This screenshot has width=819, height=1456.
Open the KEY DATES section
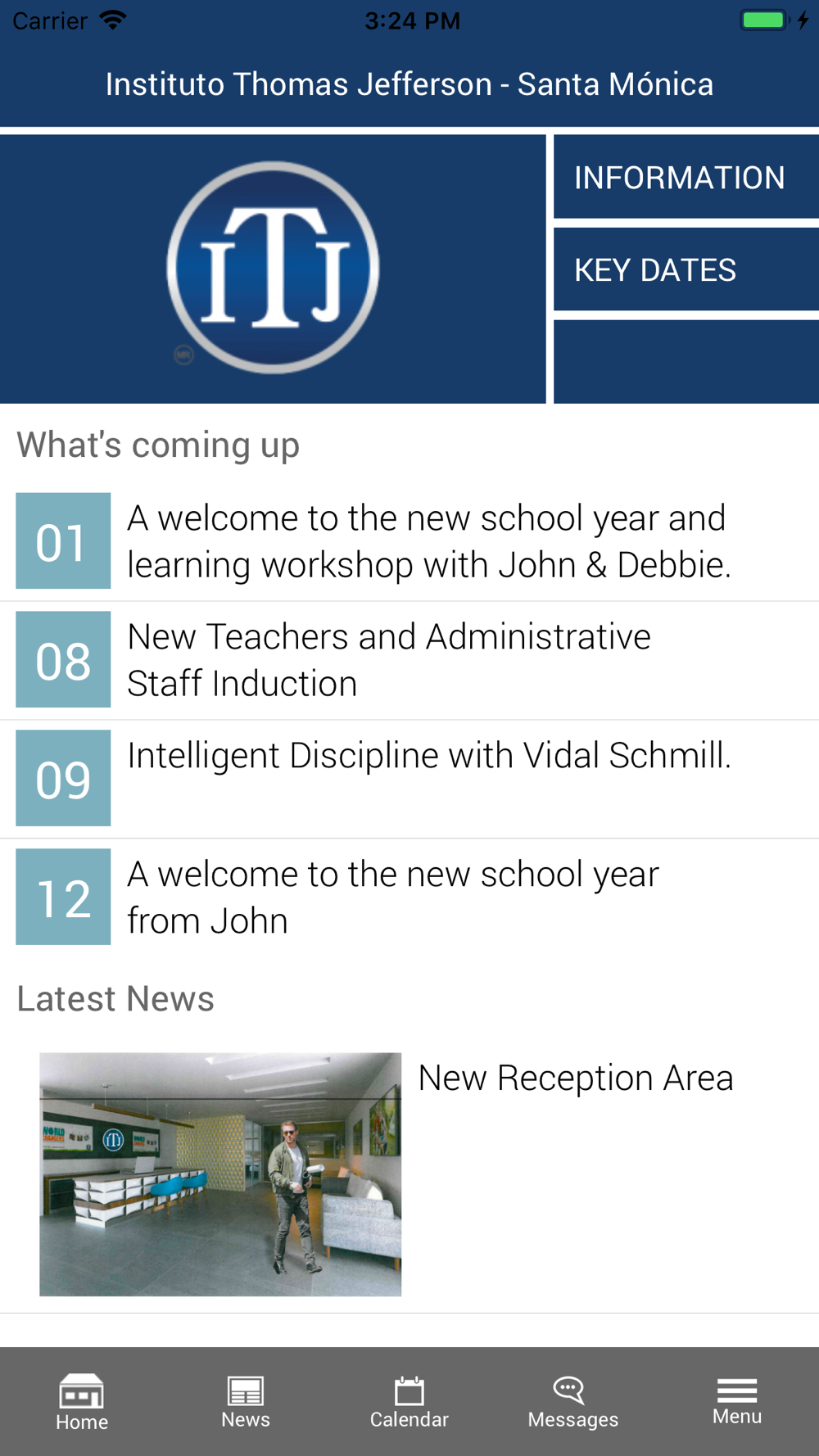686,269
